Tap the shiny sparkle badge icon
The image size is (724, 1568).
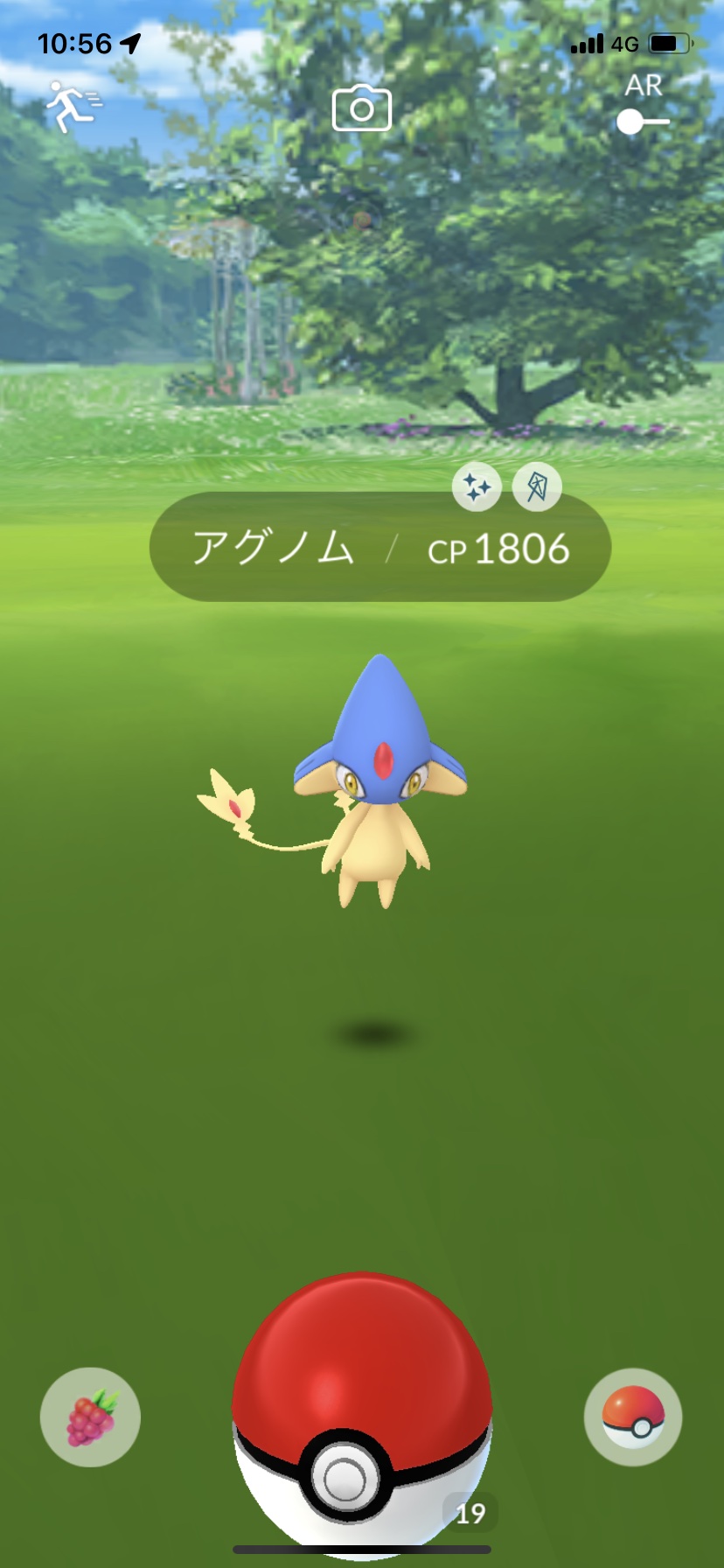point(477,486)
